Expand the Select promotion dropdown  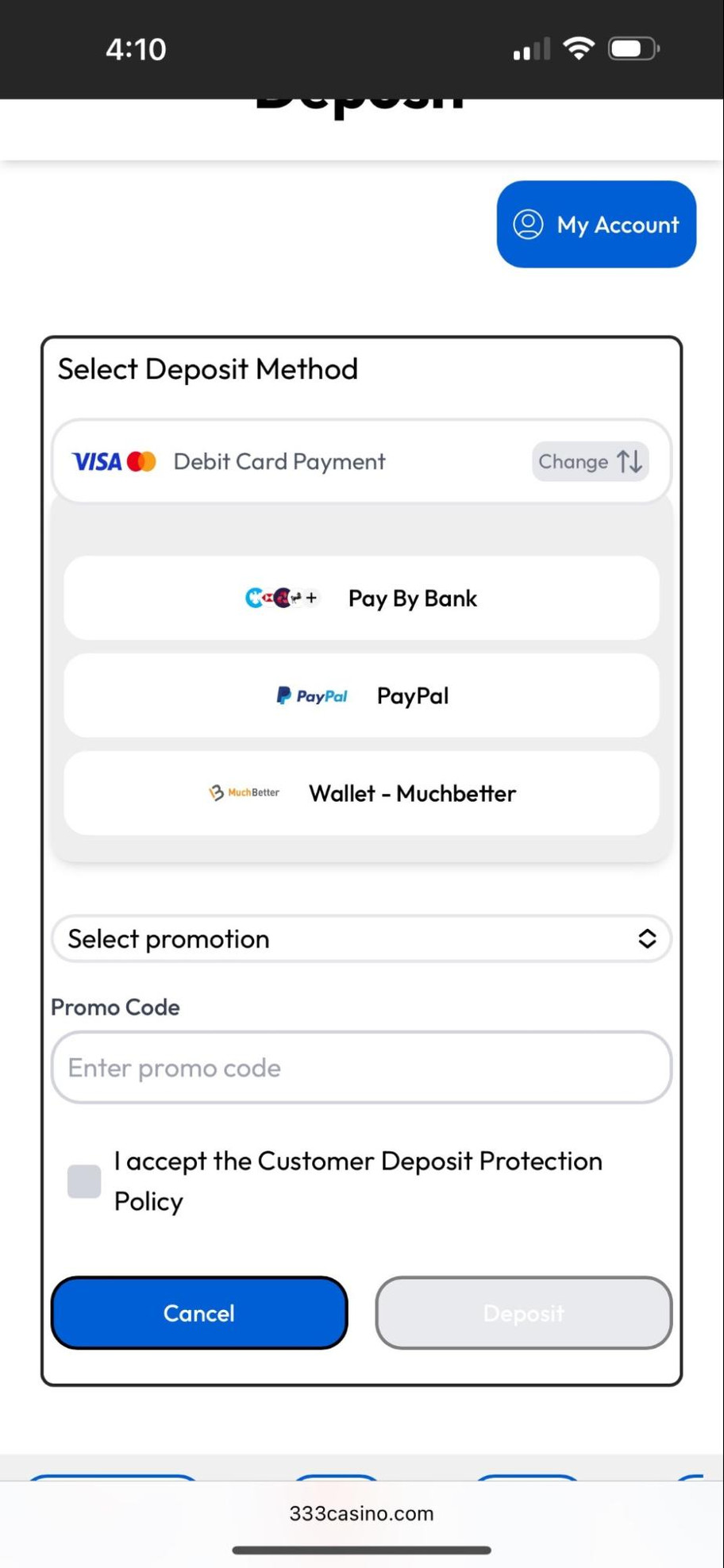point(361,938)
